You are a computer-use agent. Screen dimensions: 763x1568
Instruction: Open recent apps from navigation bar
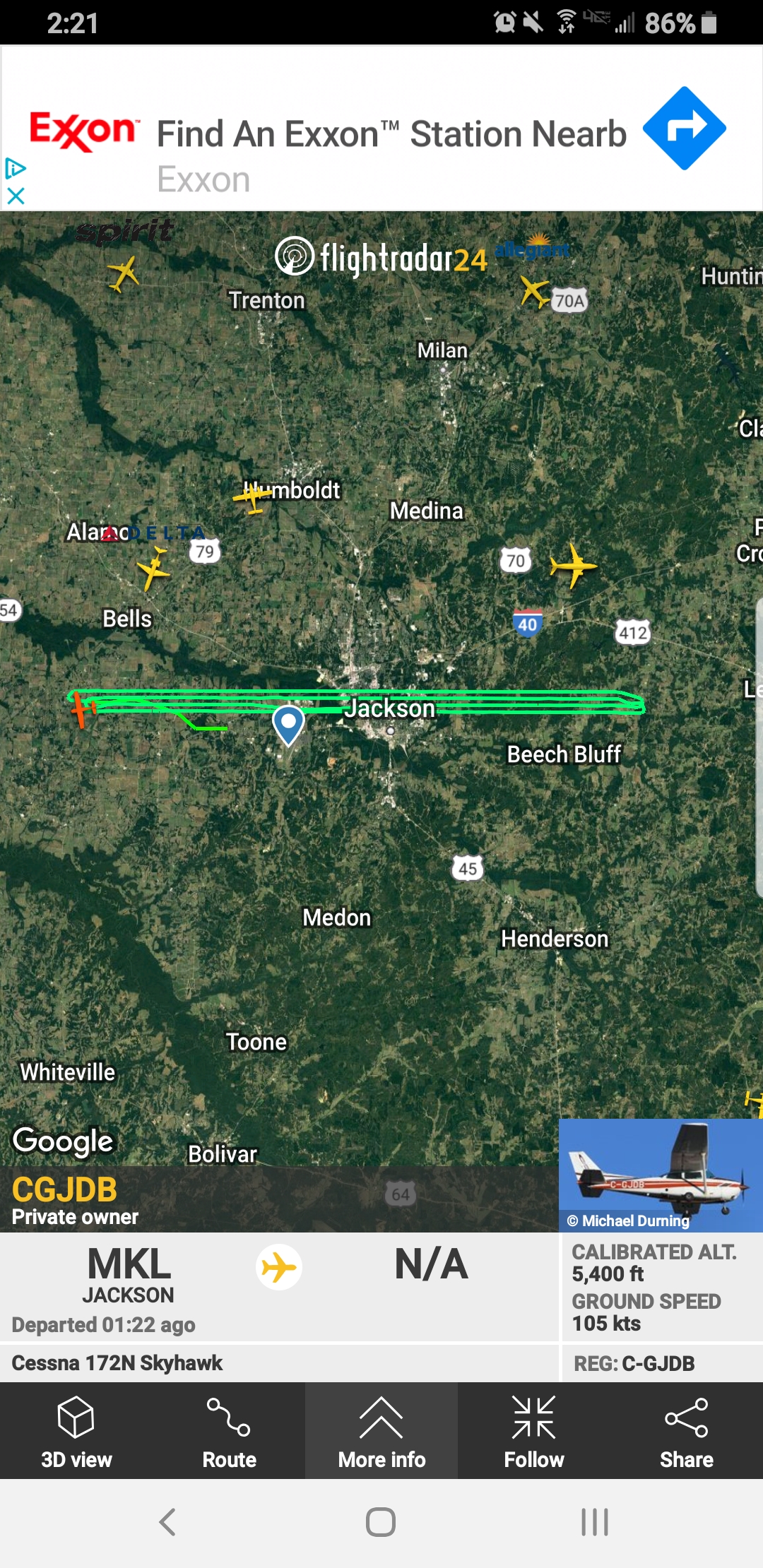point(594,1521)
